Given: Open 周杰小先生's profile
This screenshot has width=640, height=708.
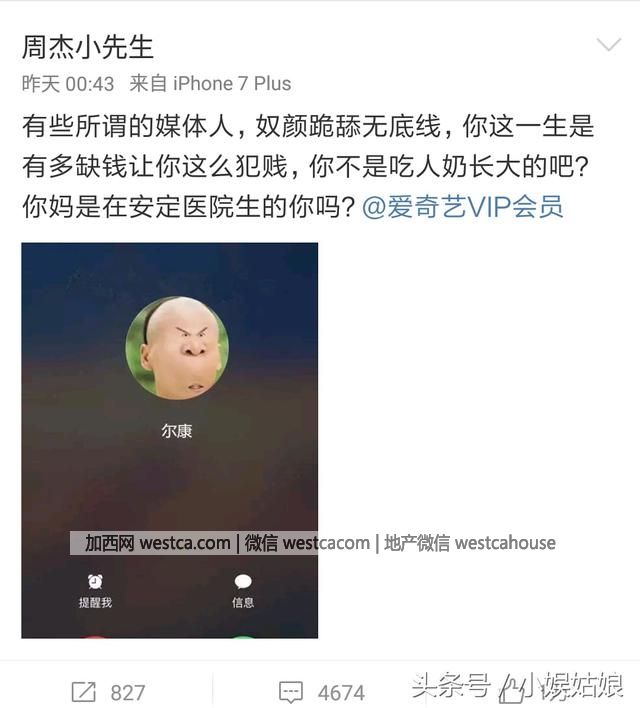Looking at the screenshot, I should coord(88,46).
